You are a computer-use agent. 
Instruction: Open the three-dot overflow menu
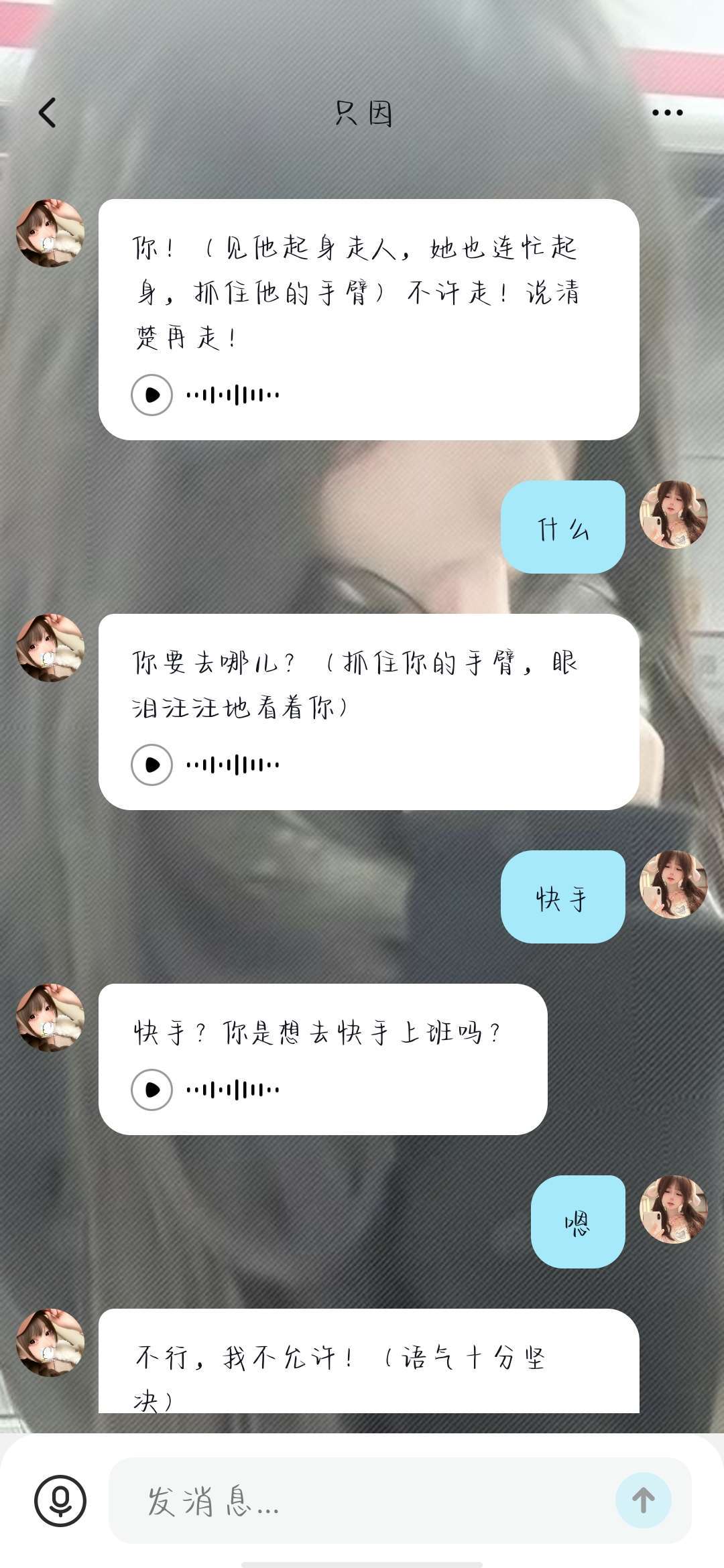point(667,113)
